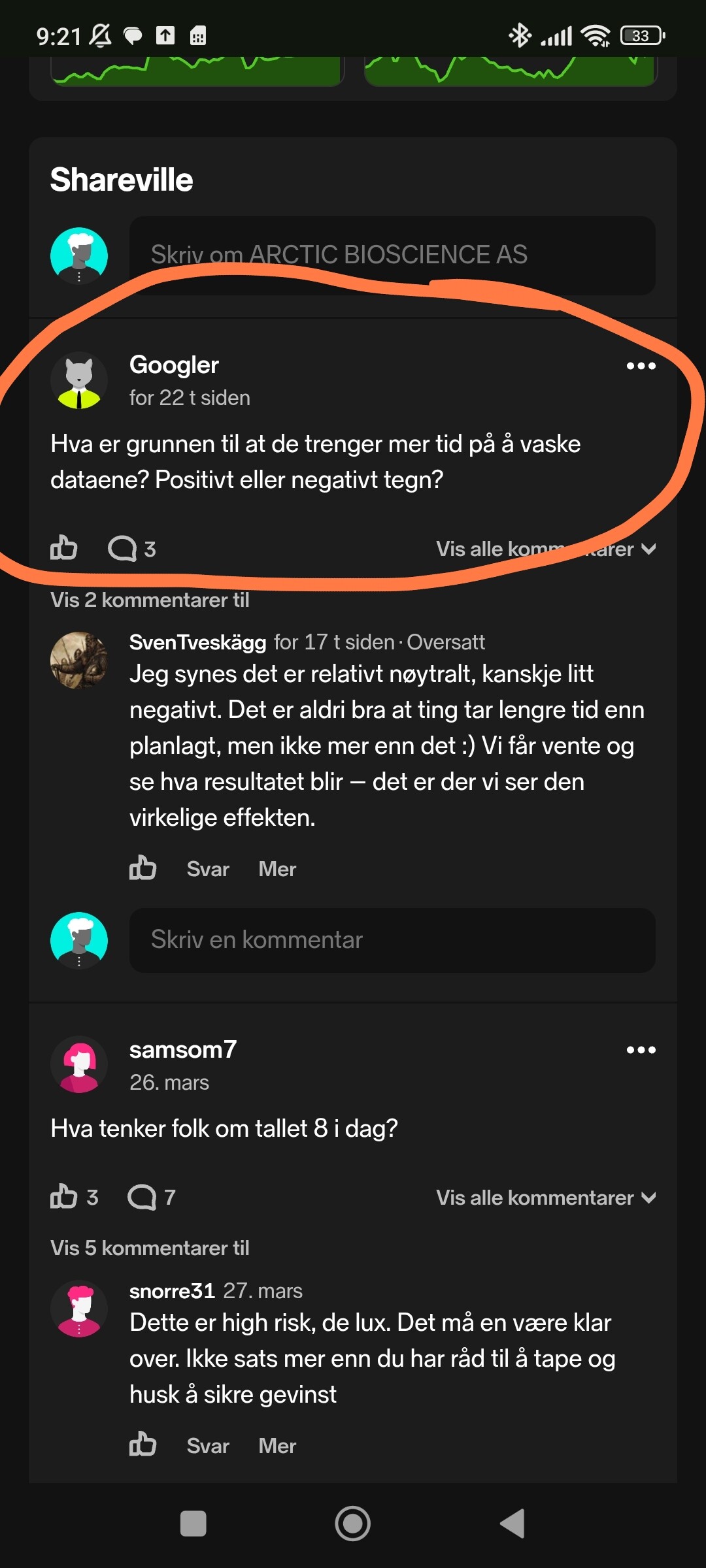
Task: Open comments on samsom7's post
Action: pyautogui.click(x=150, y=1197)
